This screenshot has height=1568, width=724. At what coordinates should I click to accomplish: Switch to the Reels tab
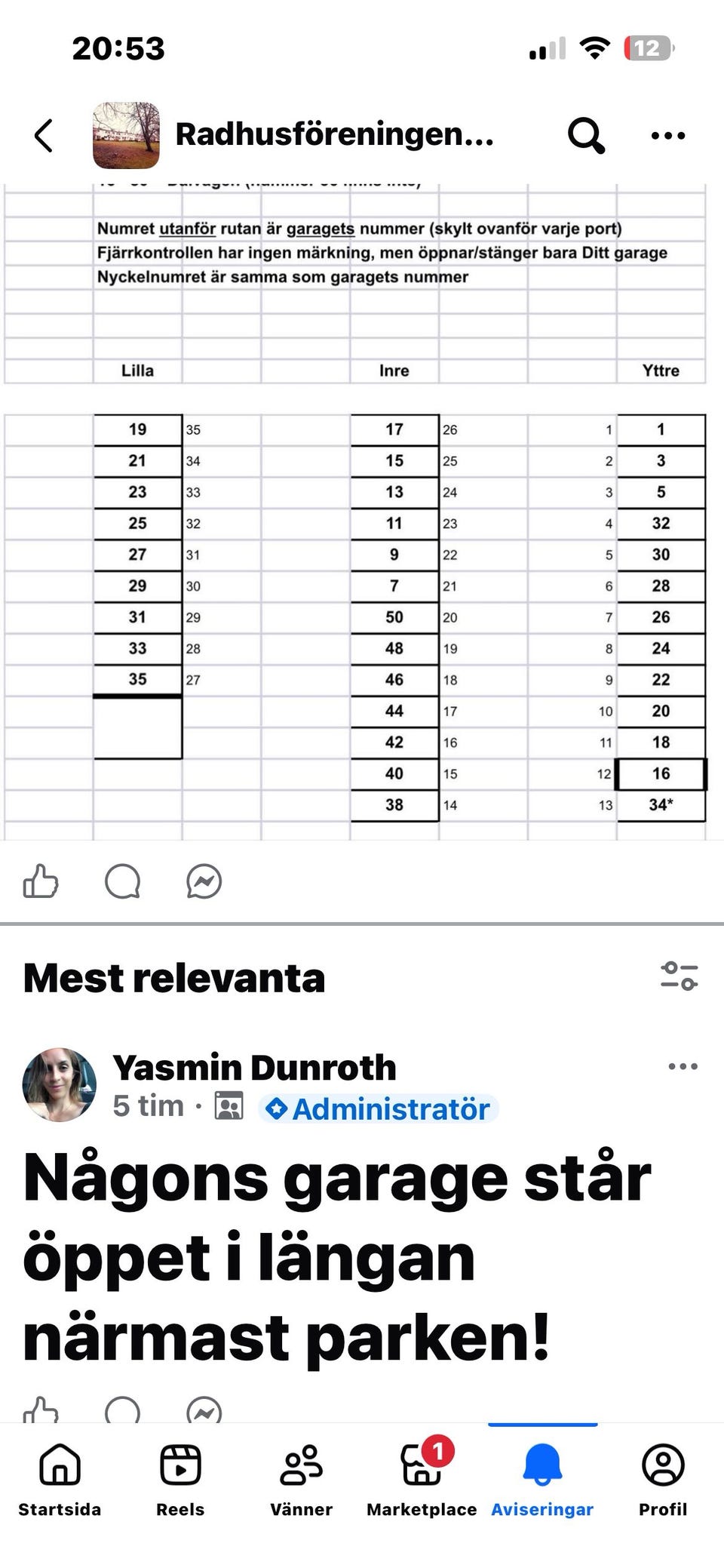point(180,1480)
